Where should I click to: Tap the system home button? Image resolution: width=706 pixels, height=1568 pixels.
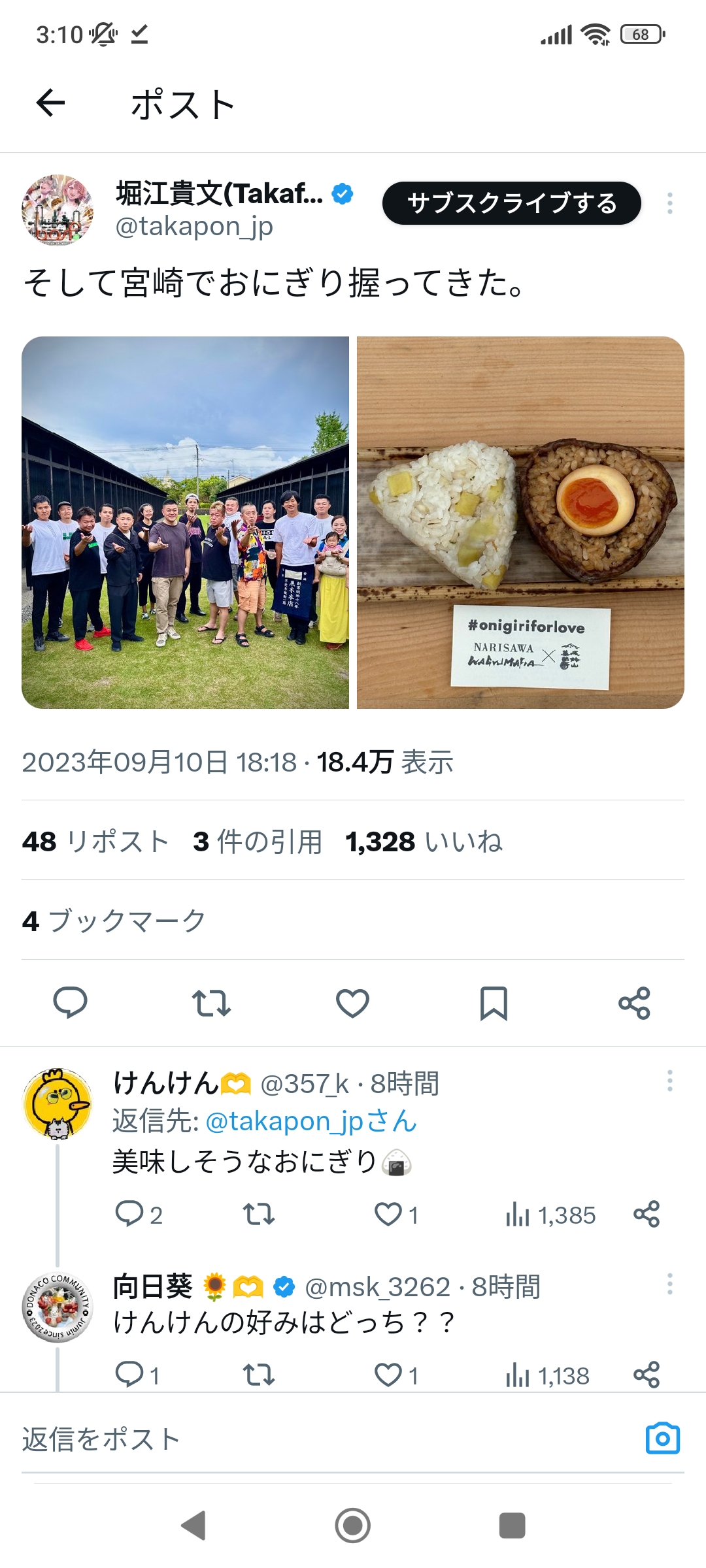pyautogui.click(x=352, y=1526)
